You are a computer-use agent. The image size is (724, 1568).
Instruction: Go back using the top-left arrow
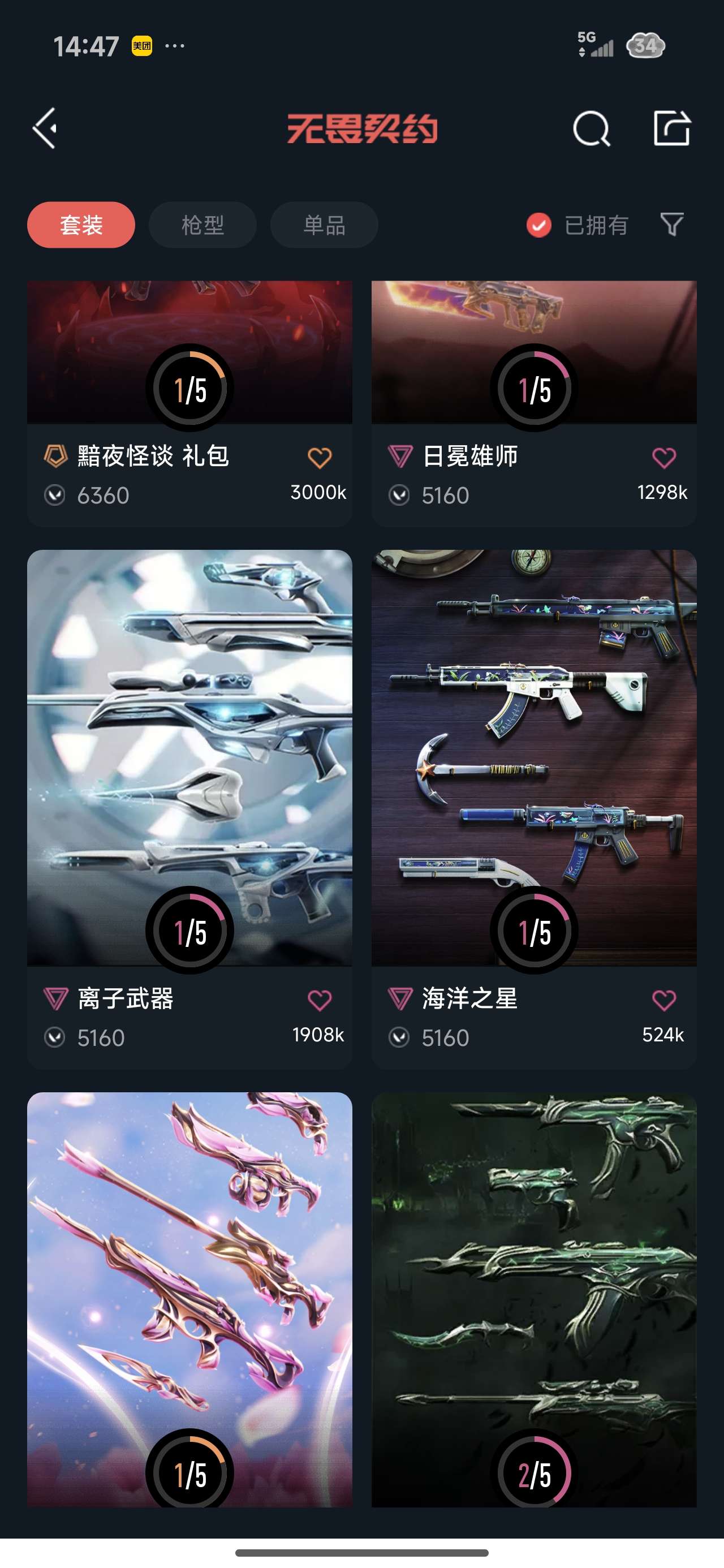click(45, 128)
